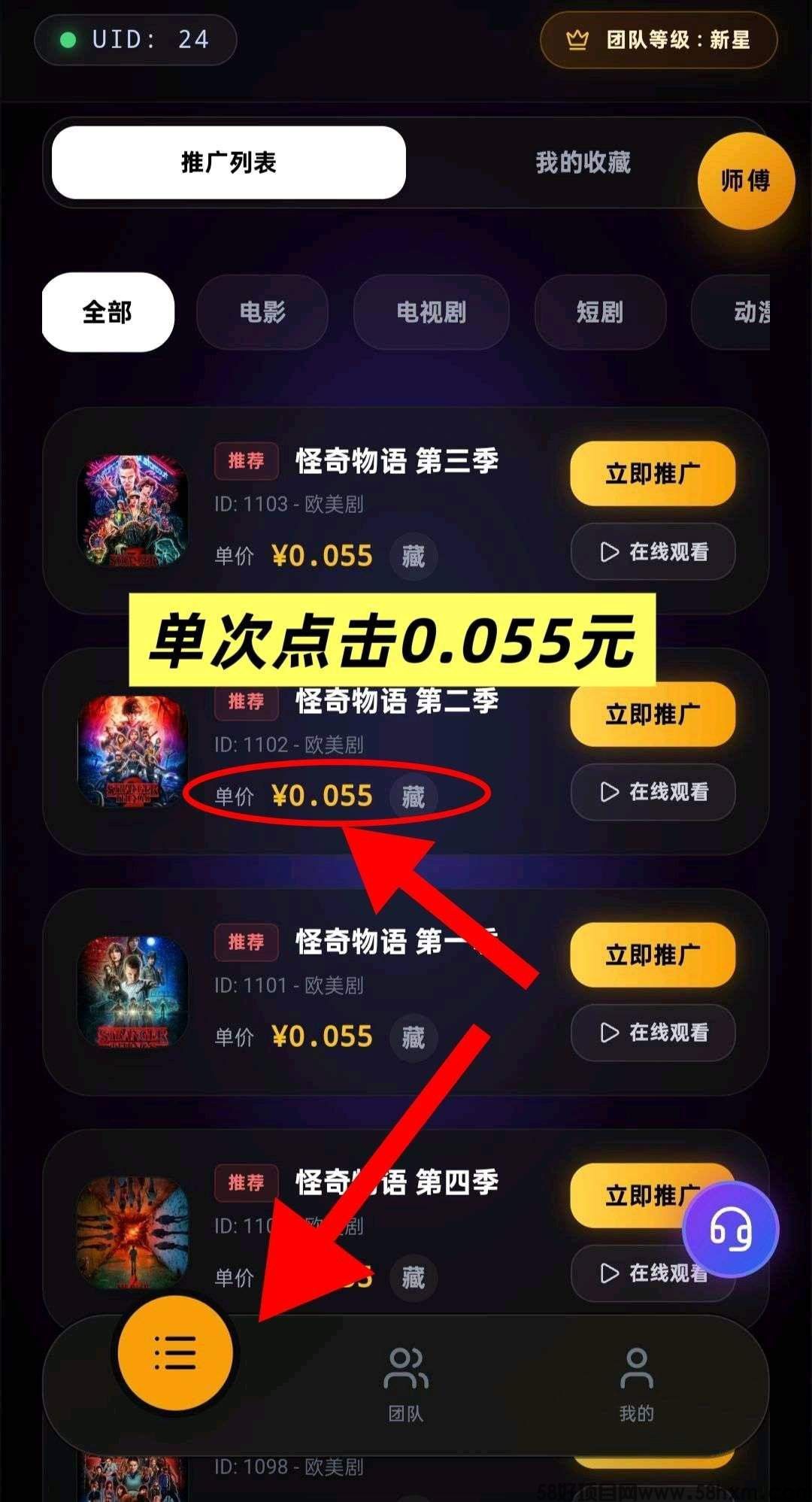Open the 团队等级 新星 badge
812x1502 pixels.
tap(659, 40)
